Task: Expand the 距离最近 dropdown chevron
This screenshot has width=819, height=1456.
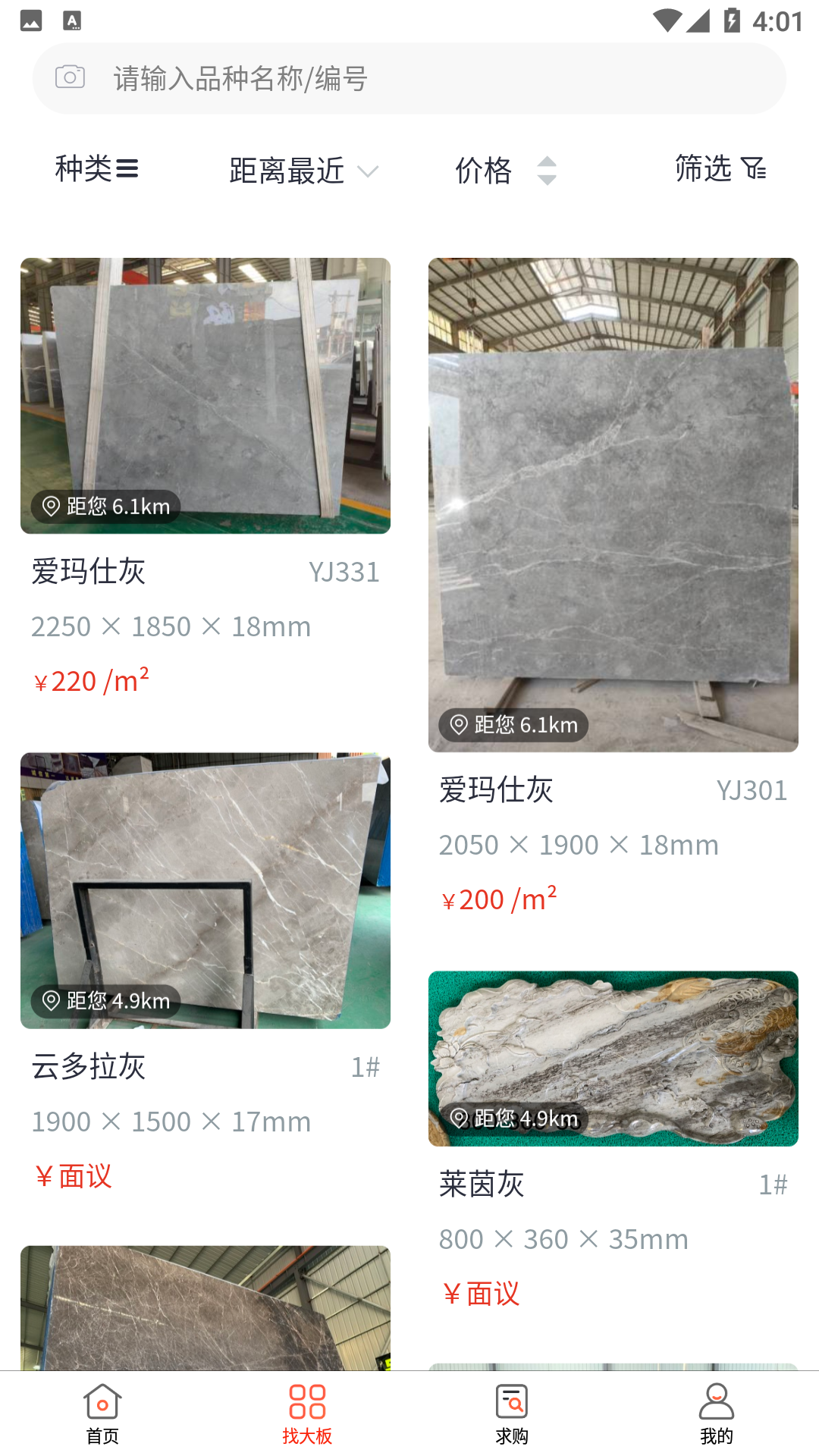Action: point(369,173)
